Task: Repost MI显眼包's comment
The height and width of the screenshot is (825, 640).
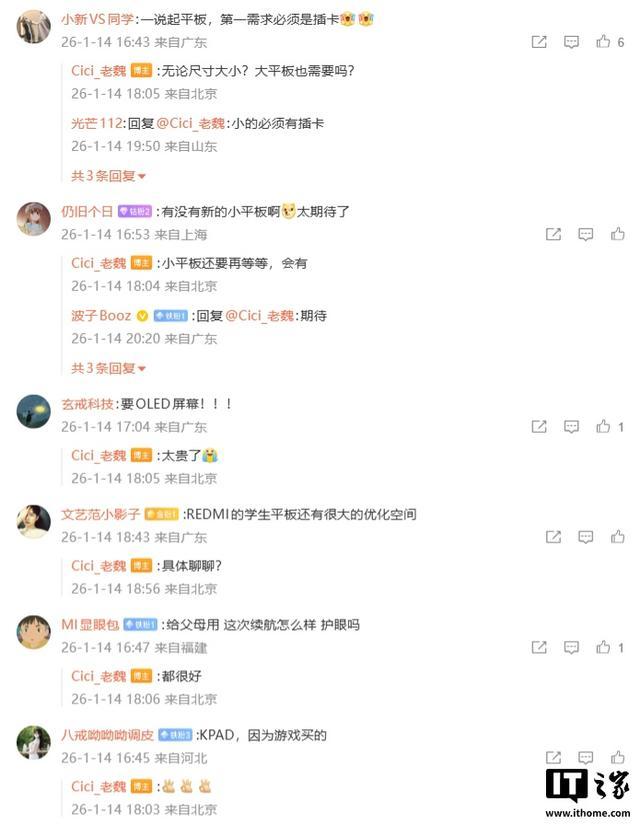Action: [539, 647]
